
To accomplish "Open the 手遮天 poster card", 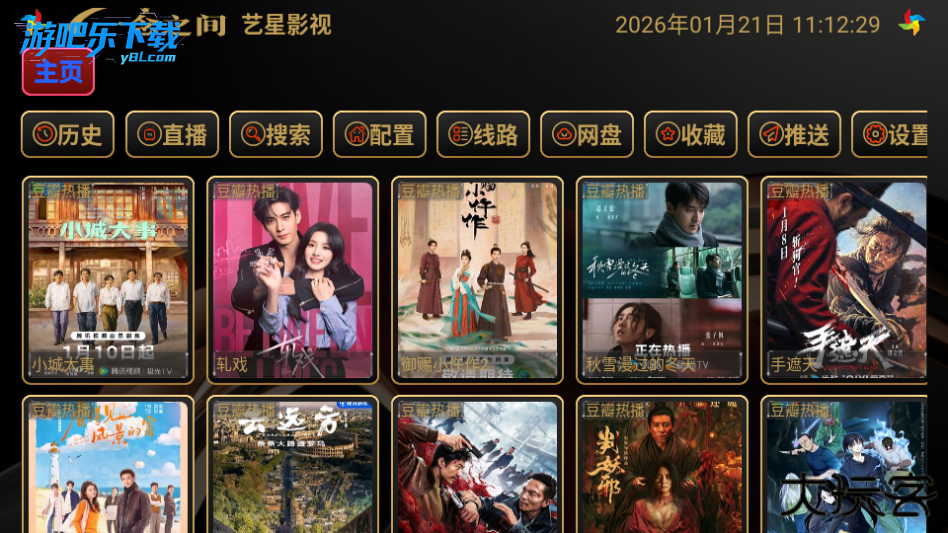I will [x=846, y=280].
